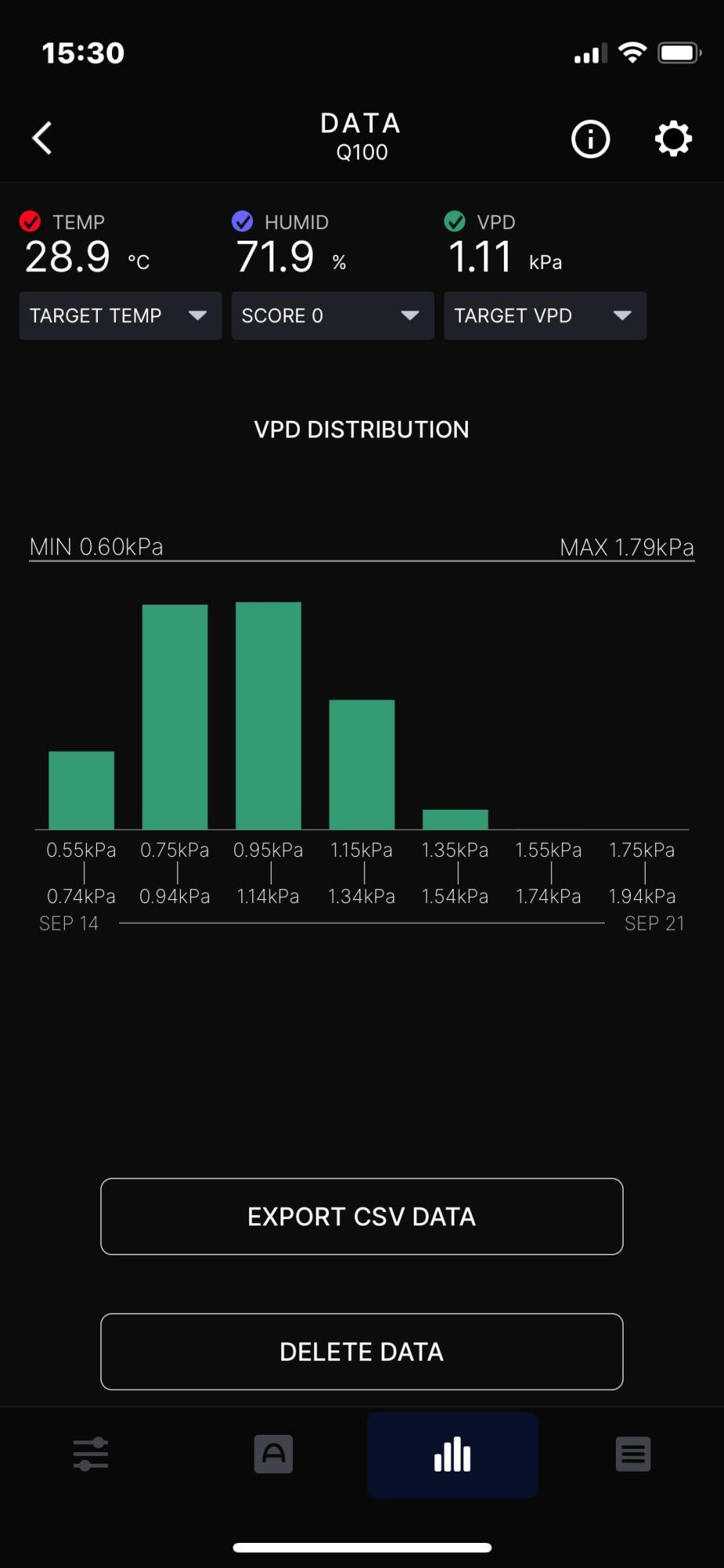The height and width of the screenshot is (1568, 724).
Task: Tap DELETE DATA button
Action: pos(362,1352)
